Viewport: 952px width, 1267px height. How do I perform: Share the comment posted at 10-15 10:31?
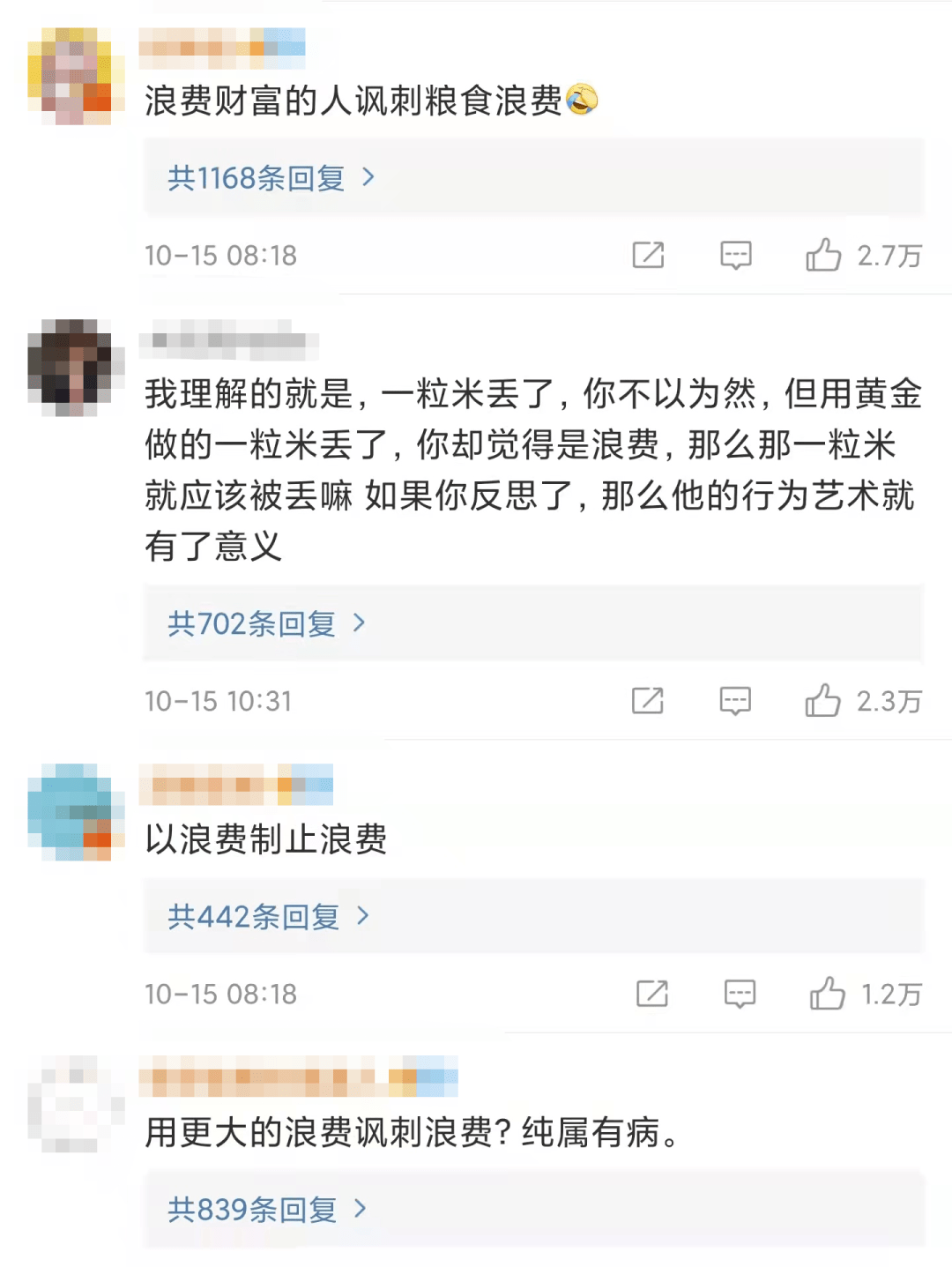[x=647, y=701]
